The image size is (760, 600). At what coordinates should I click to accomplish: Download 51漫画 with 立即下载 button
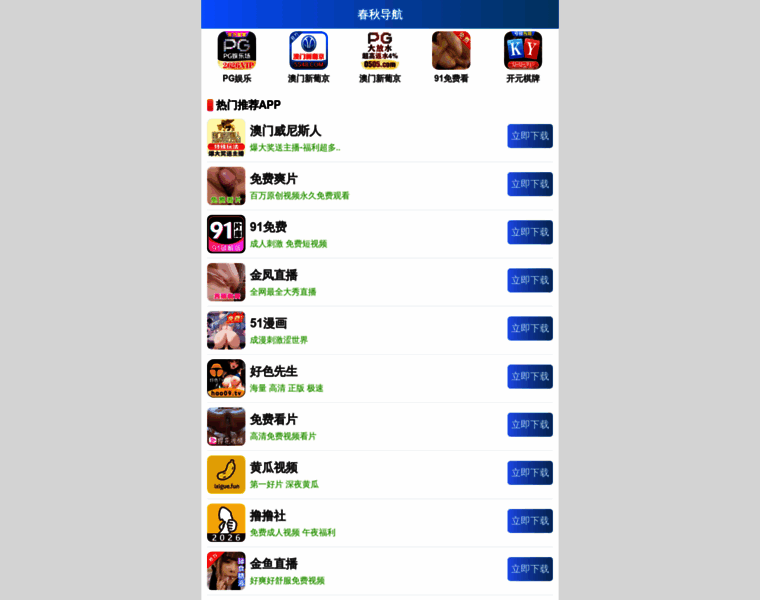(x=529, y=328)
